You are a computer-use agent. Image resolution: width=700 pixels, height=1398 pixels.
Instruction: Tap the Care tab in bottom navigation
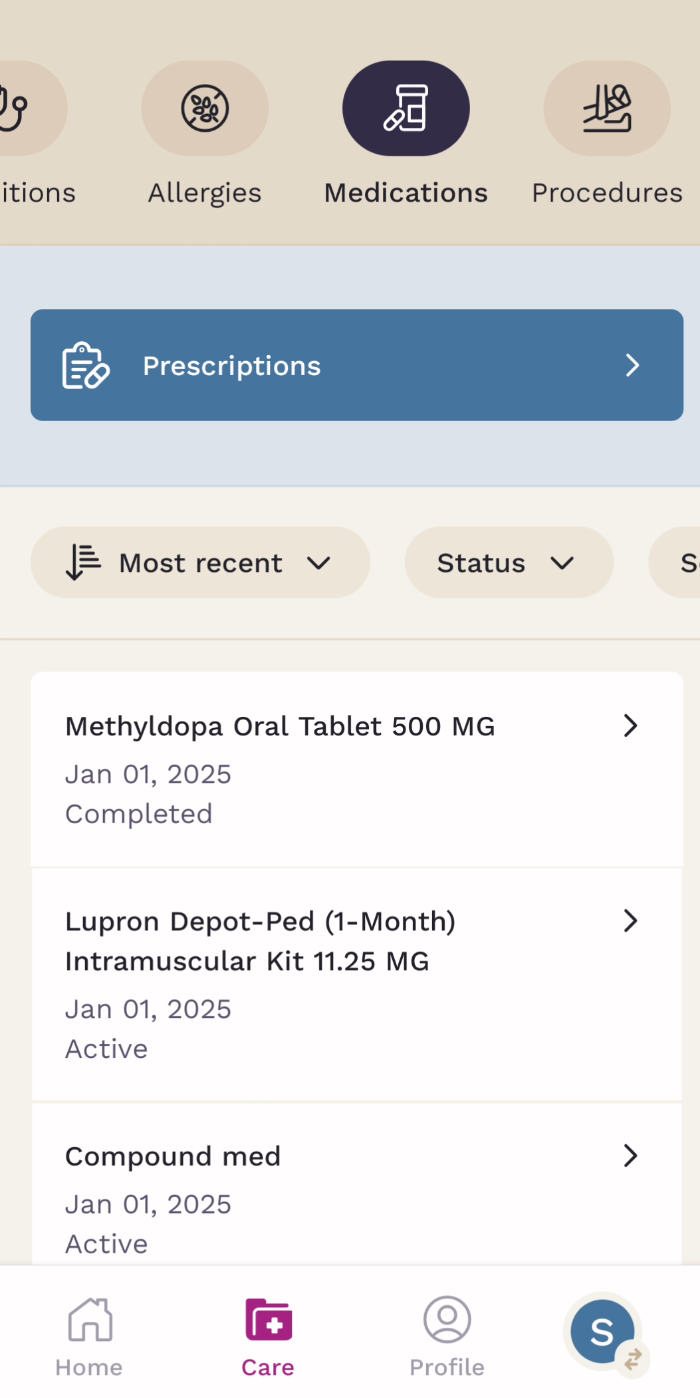click(x=268, y=1338)
